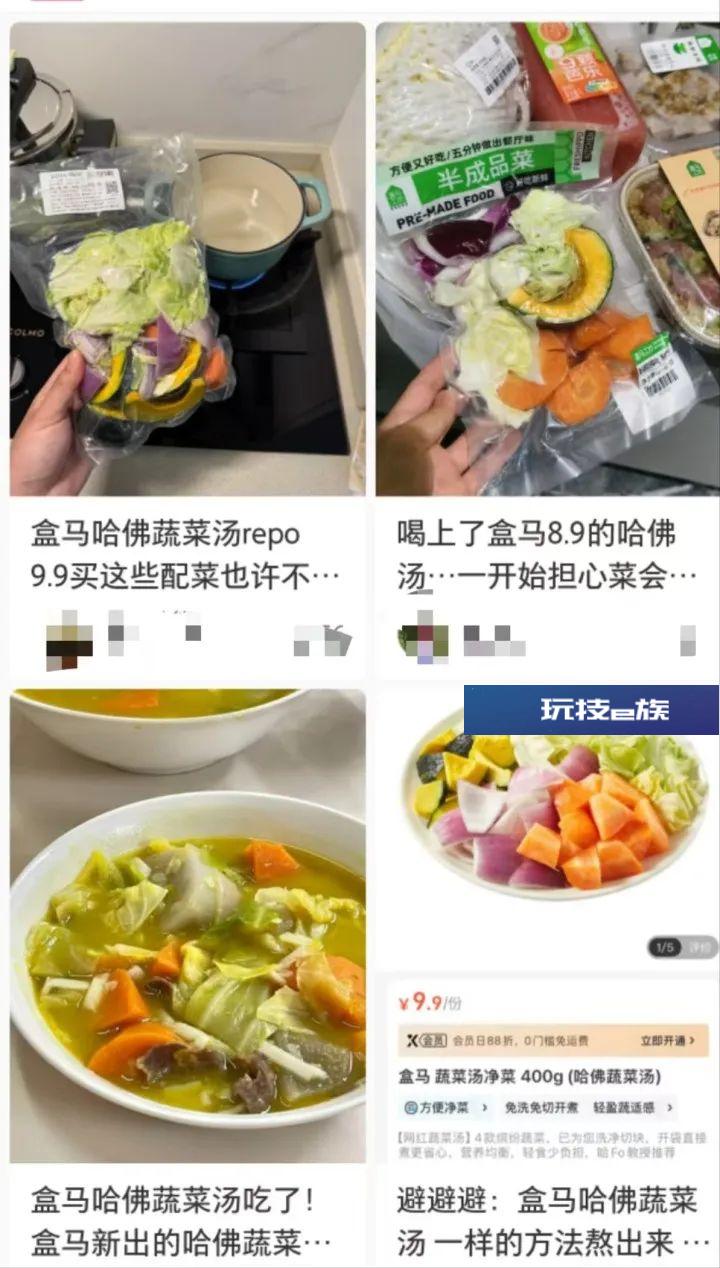Open the post '盒马哈佛蔬菜汤repo'

(186, 554)
